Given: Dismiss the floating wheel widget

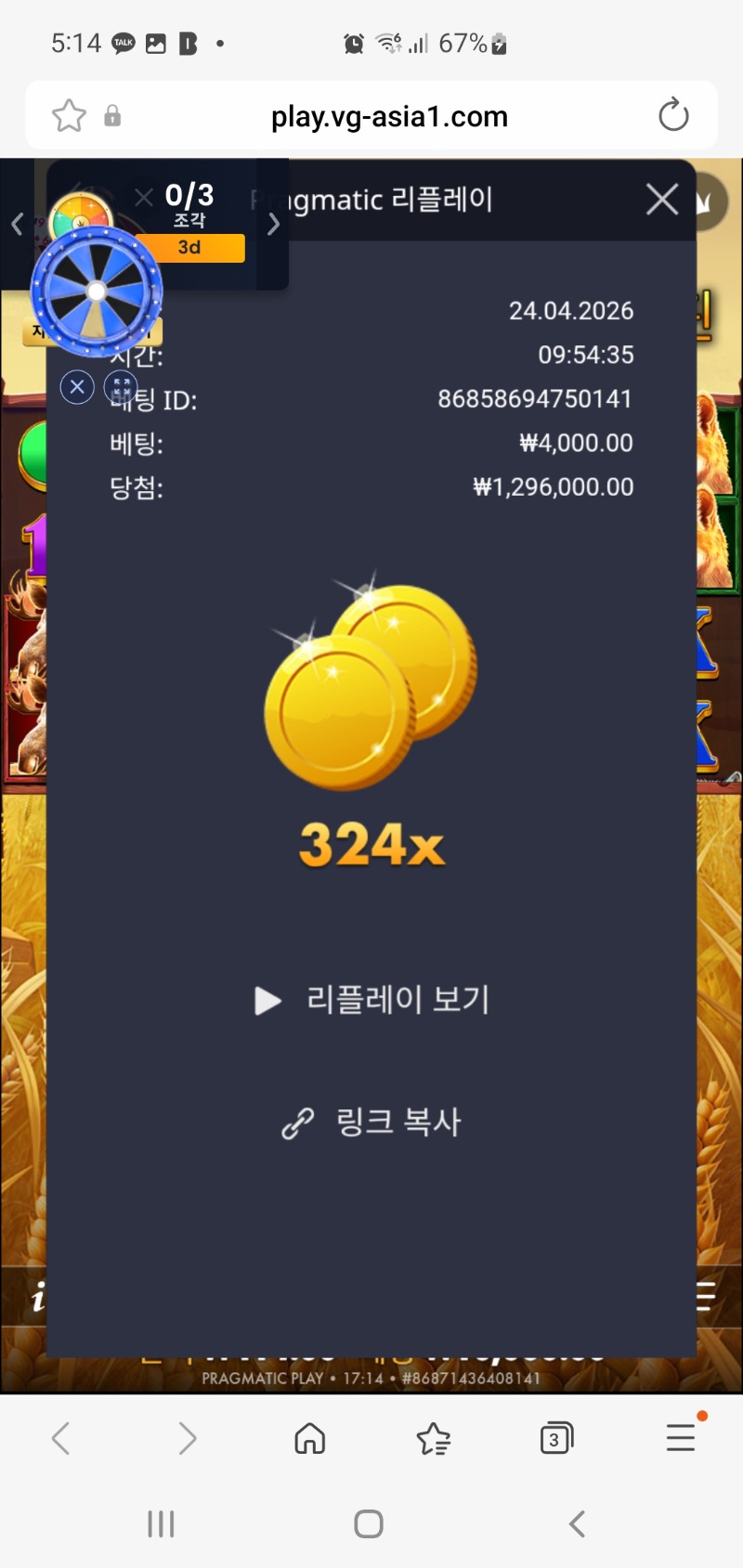Looking at the screenshot, I should (77, 386).
